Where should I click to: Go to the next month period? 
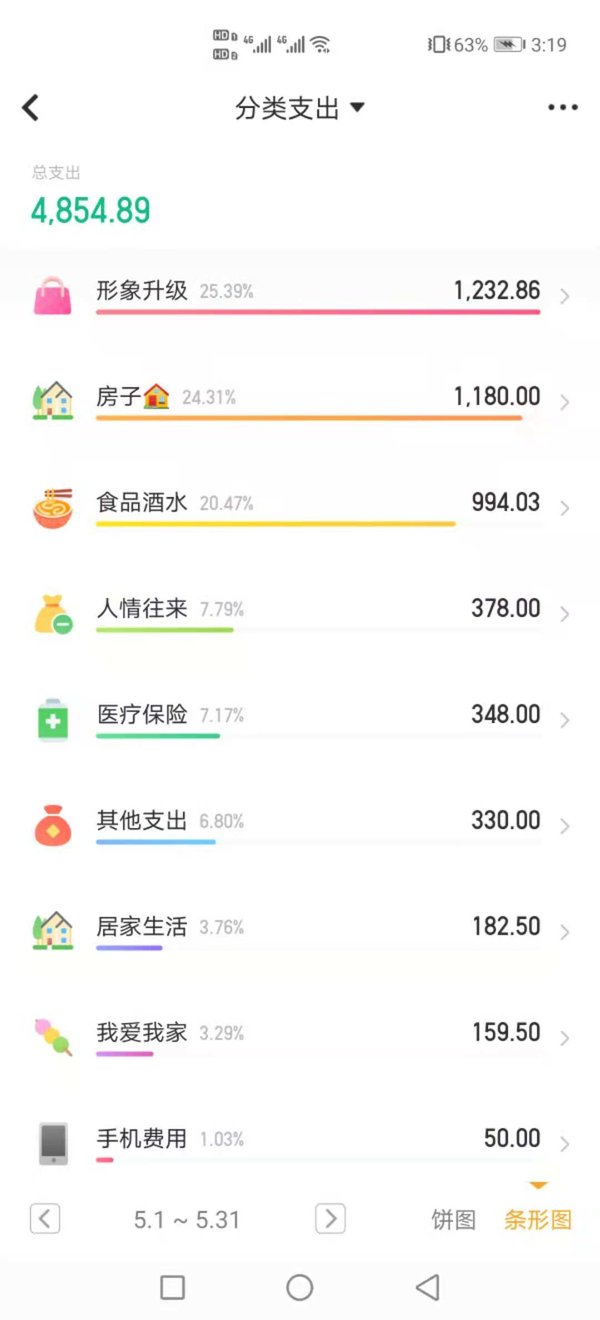(x=330, y=1218)
